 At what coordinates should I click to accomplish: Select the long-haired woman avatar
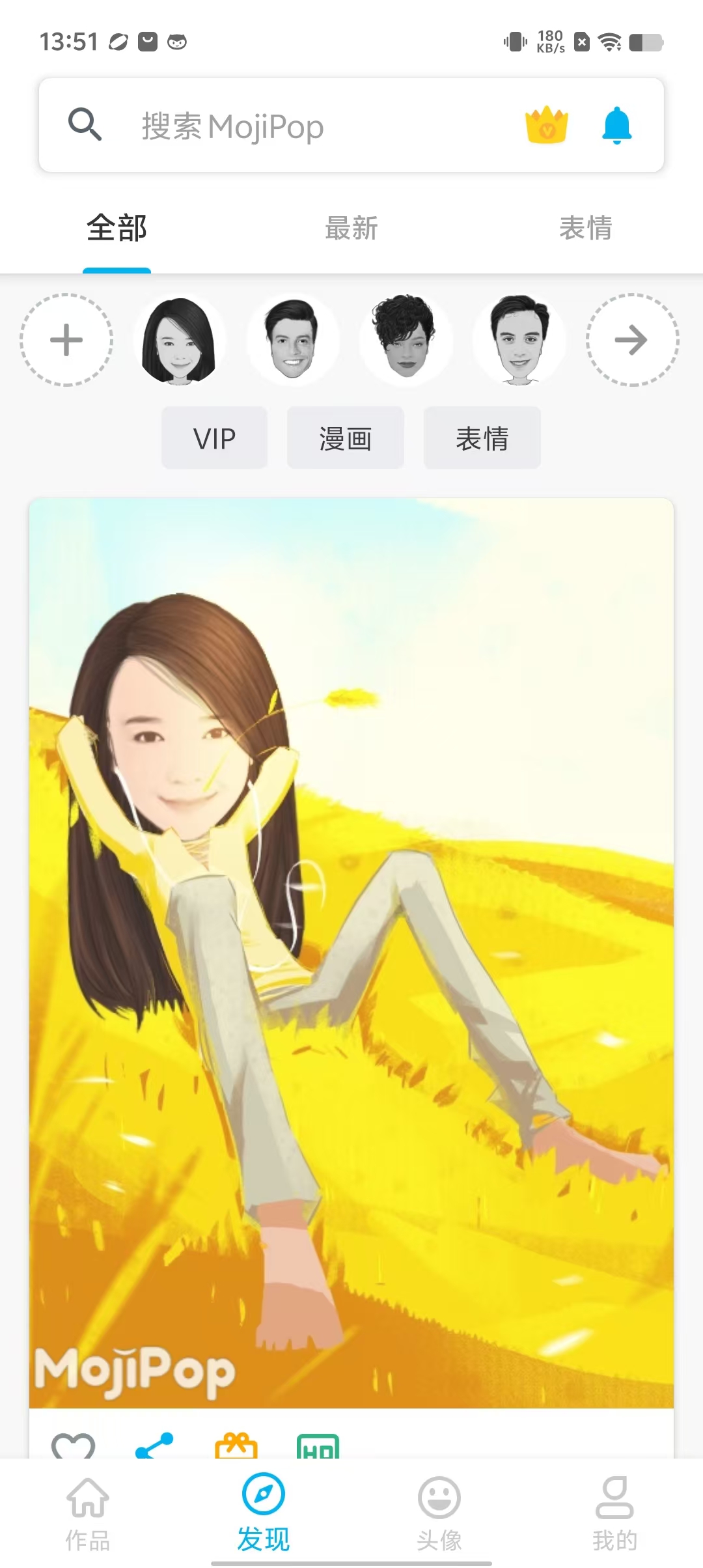(179, 340)
